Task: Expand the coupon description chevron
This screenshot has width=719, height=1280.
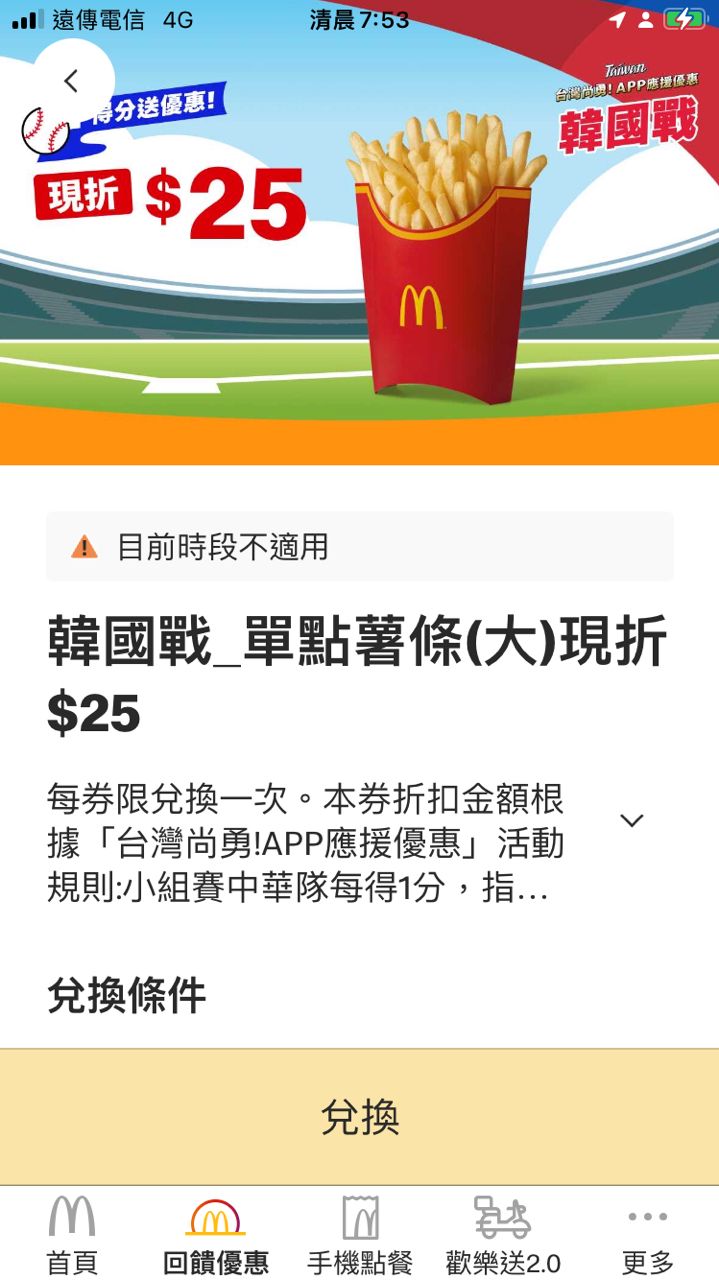Action: tap(631, 821)
